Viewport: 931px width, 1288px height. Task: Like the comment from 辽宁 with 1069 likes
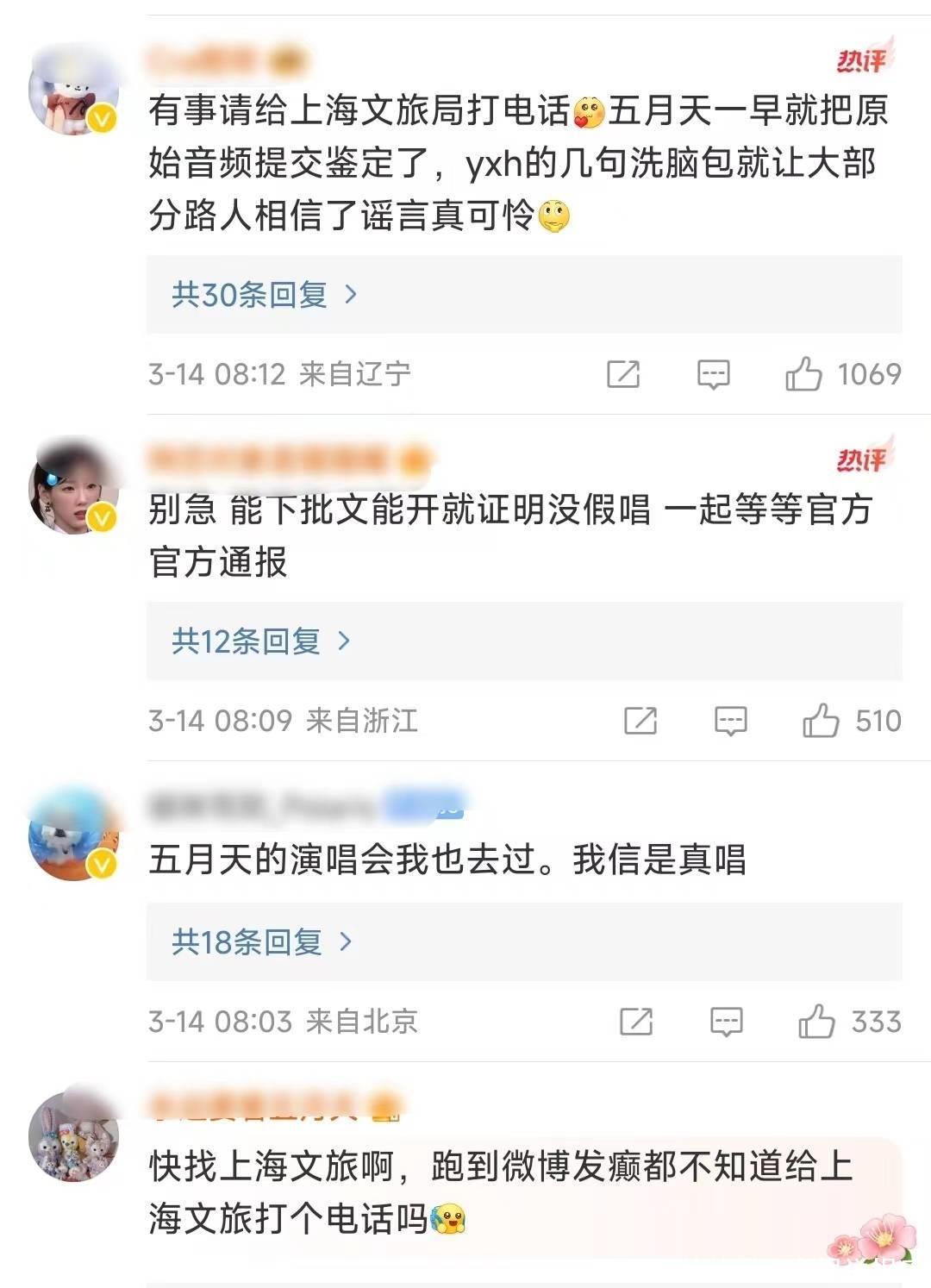pos(803,374)
